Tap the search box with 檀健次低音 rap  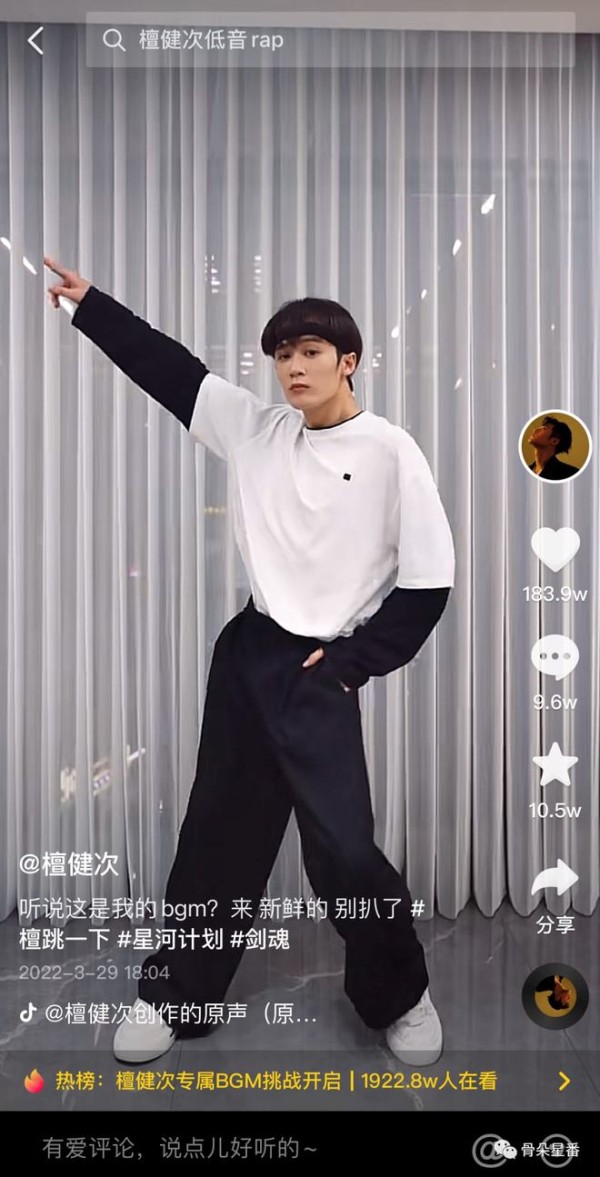click(x=330, y=40)
